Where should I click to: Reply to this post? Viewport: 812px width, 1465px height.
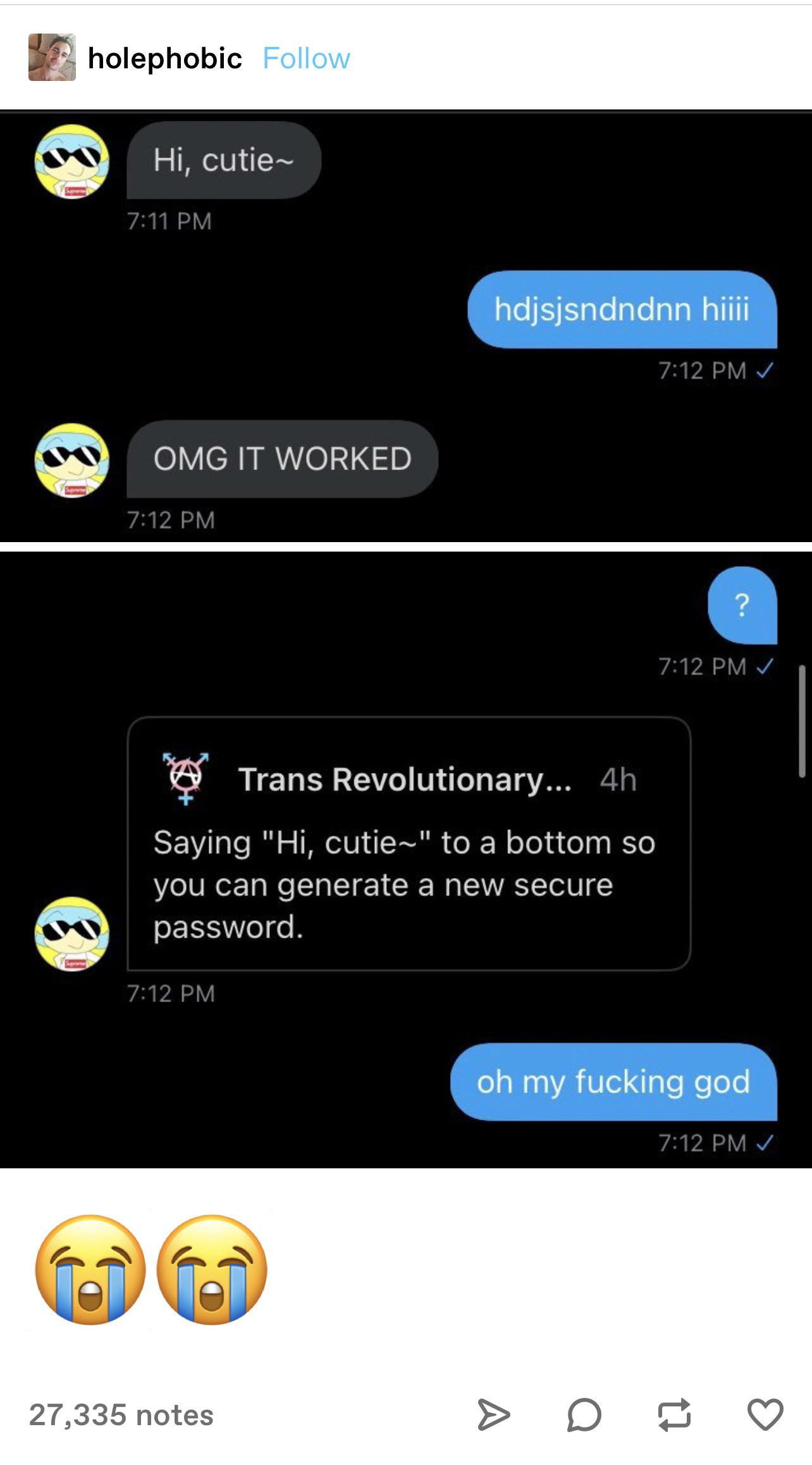click(x=584, y=1414)
